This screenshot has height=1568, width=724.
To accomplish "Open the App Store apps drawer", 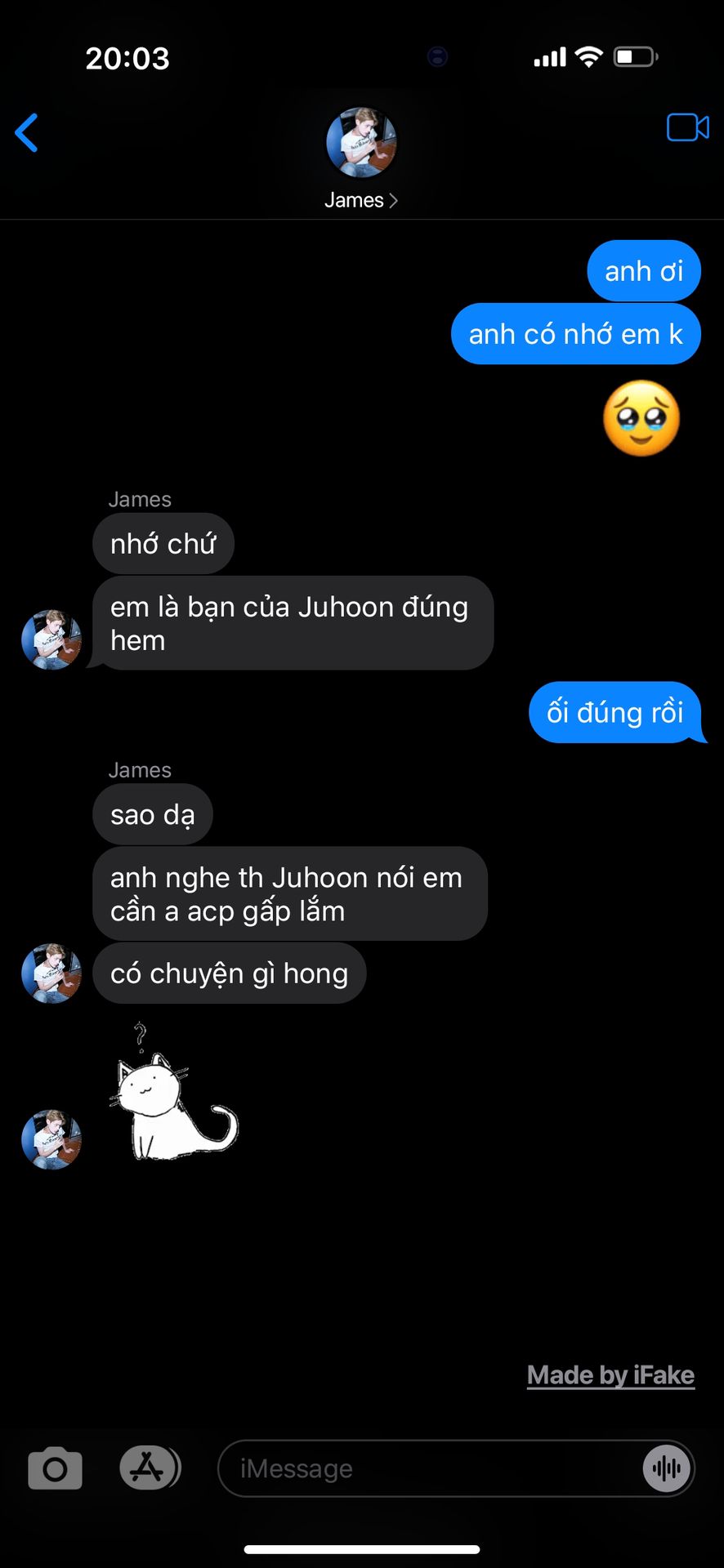I will (148, 1468).
